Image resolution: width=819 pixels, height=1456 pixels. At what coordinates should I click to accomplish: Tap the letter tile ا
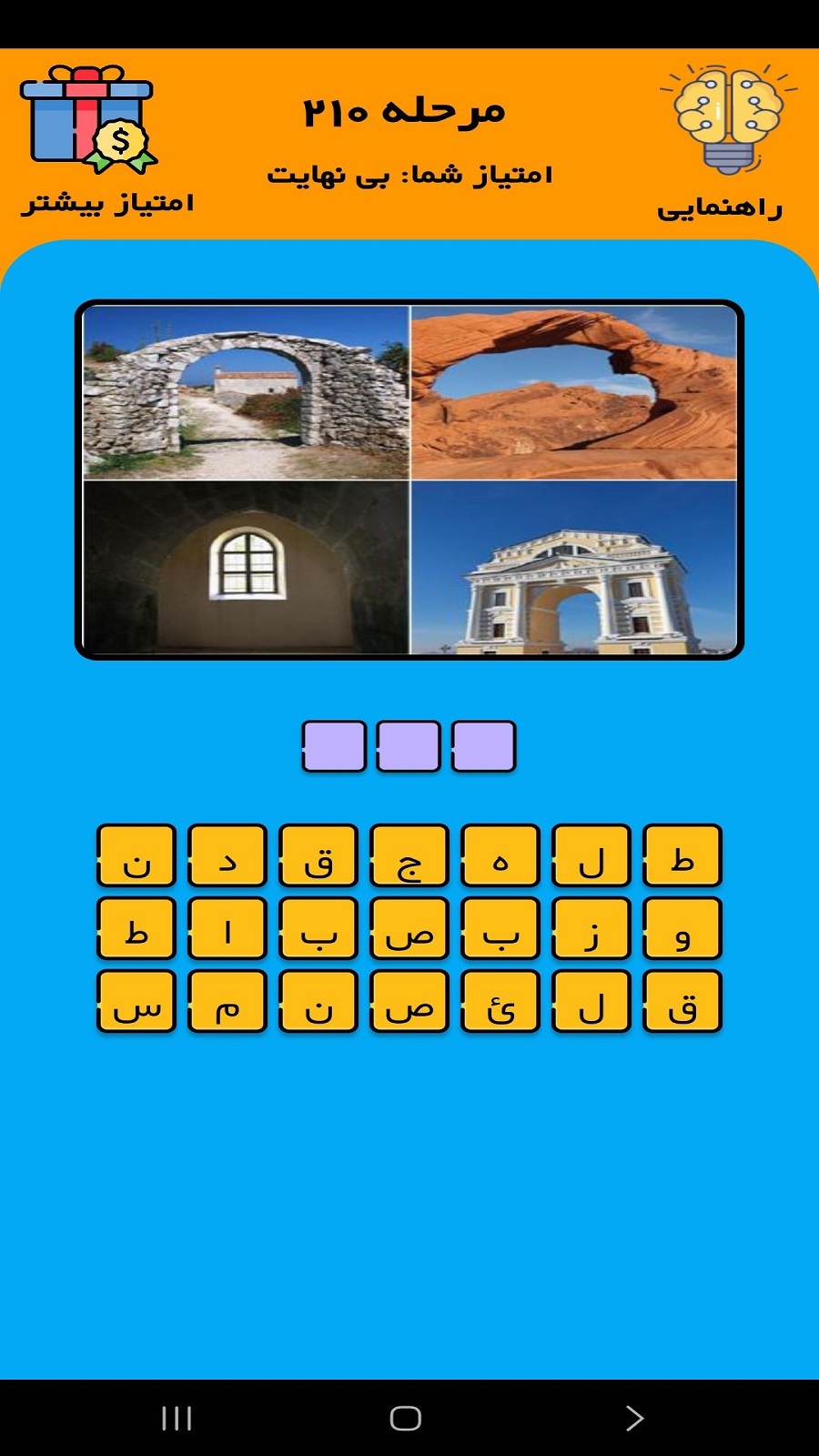[227, 928]
